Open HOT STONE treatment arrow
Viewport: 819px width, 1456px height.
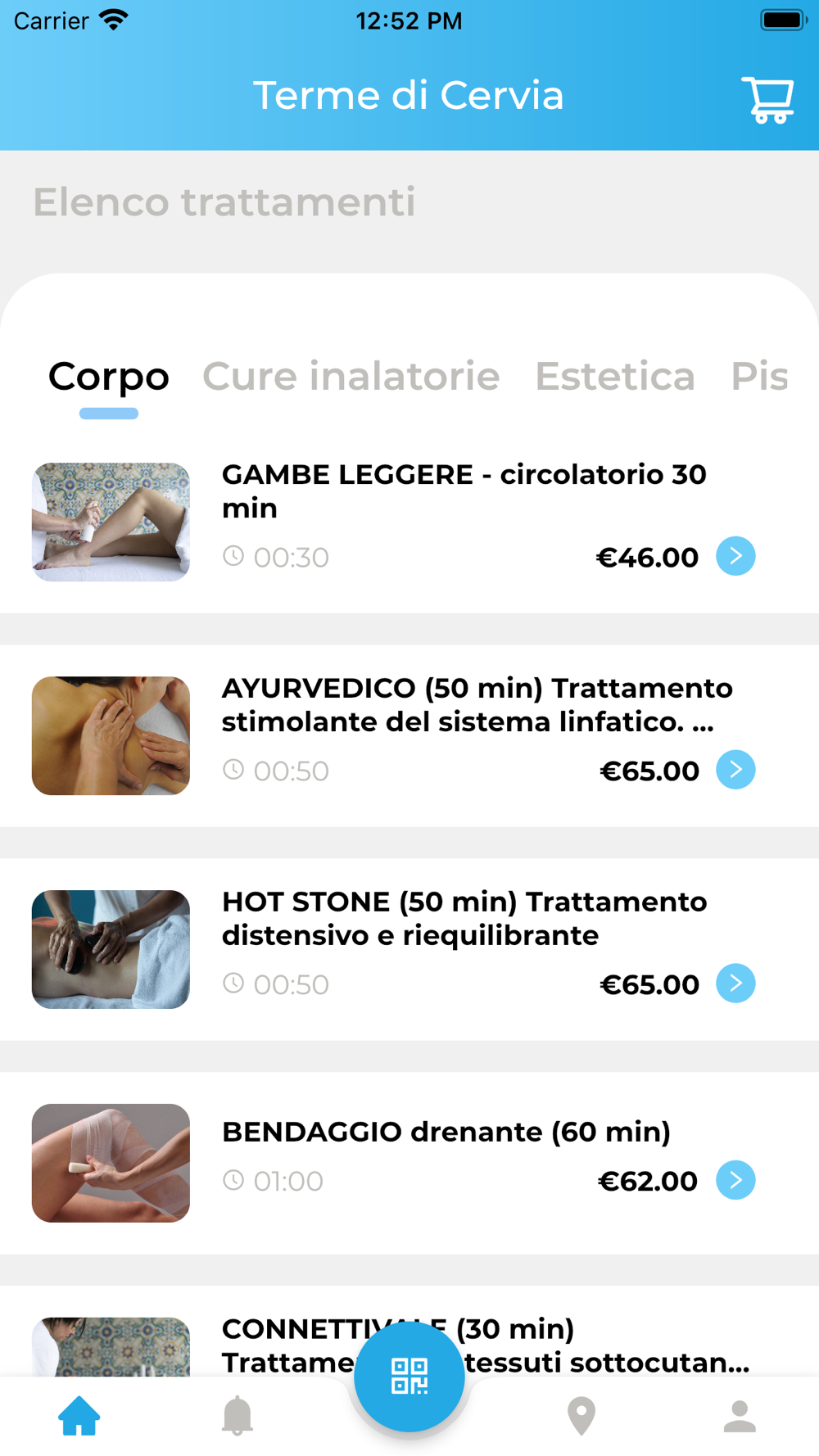[735, 983]
